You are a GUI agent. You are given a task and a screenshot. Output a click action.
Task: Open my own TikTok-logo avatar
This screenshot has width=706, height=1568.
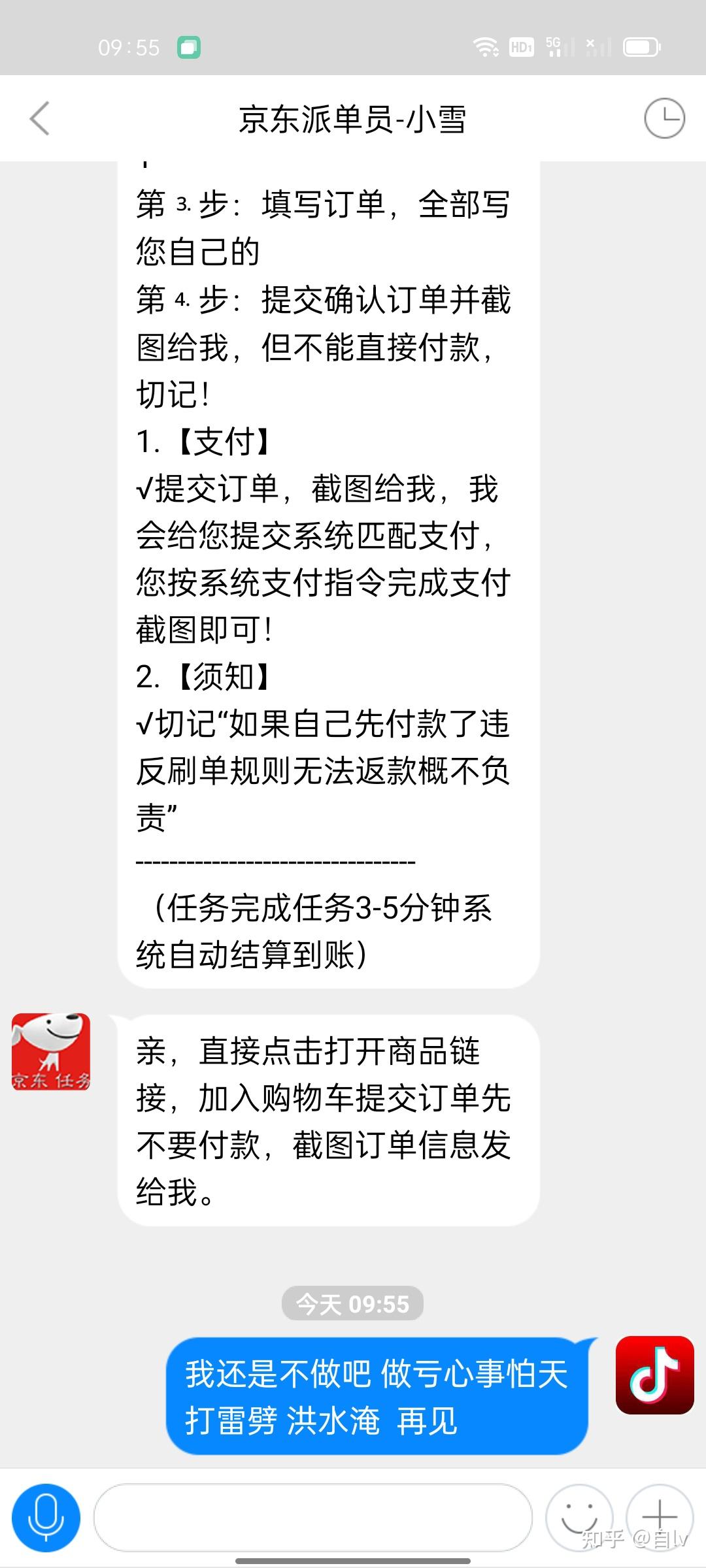[654, 1375]
